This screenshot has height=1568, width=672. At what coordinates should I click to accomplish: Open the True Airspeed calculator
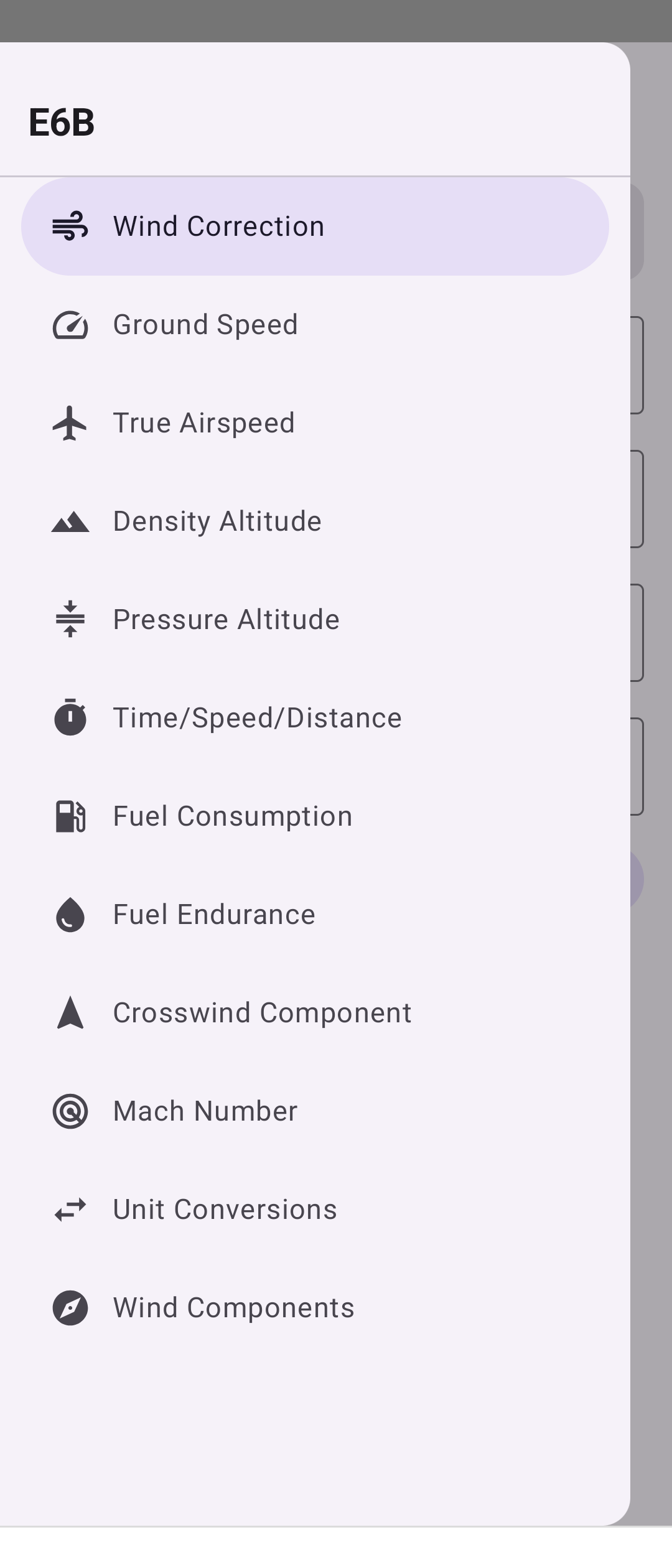coord(203,422)
